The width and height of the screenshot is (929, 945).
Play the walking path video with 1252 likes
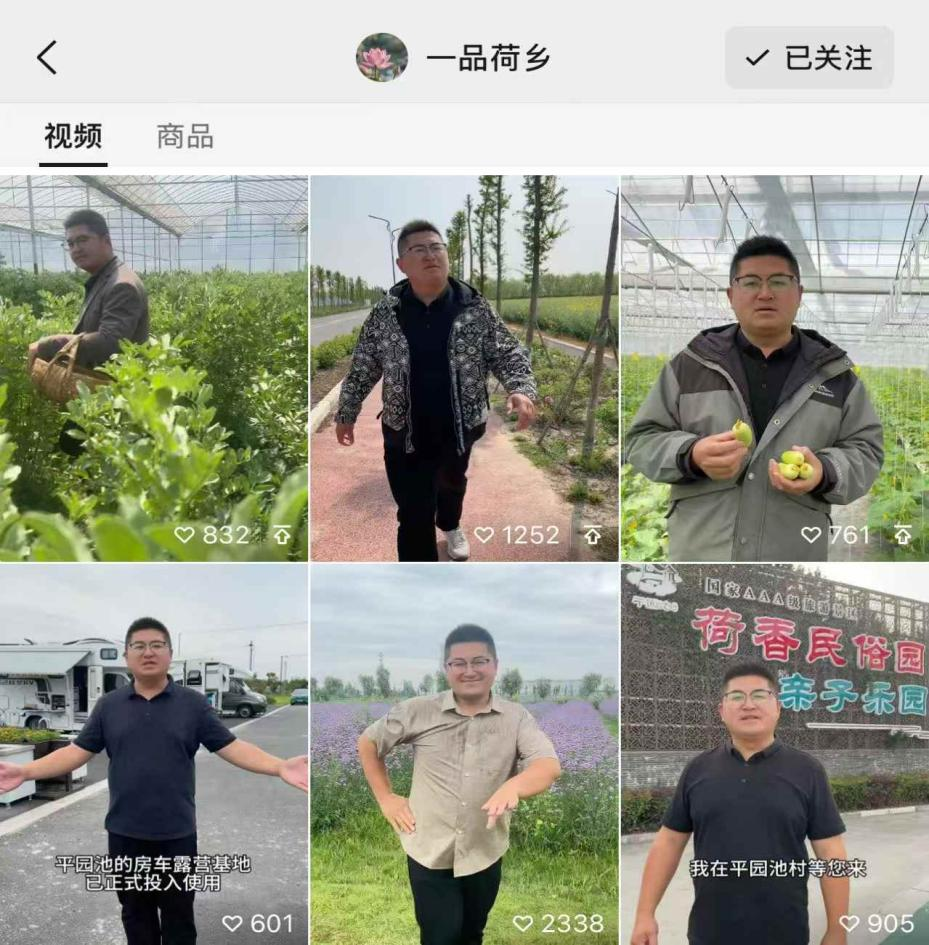(464, 368)
